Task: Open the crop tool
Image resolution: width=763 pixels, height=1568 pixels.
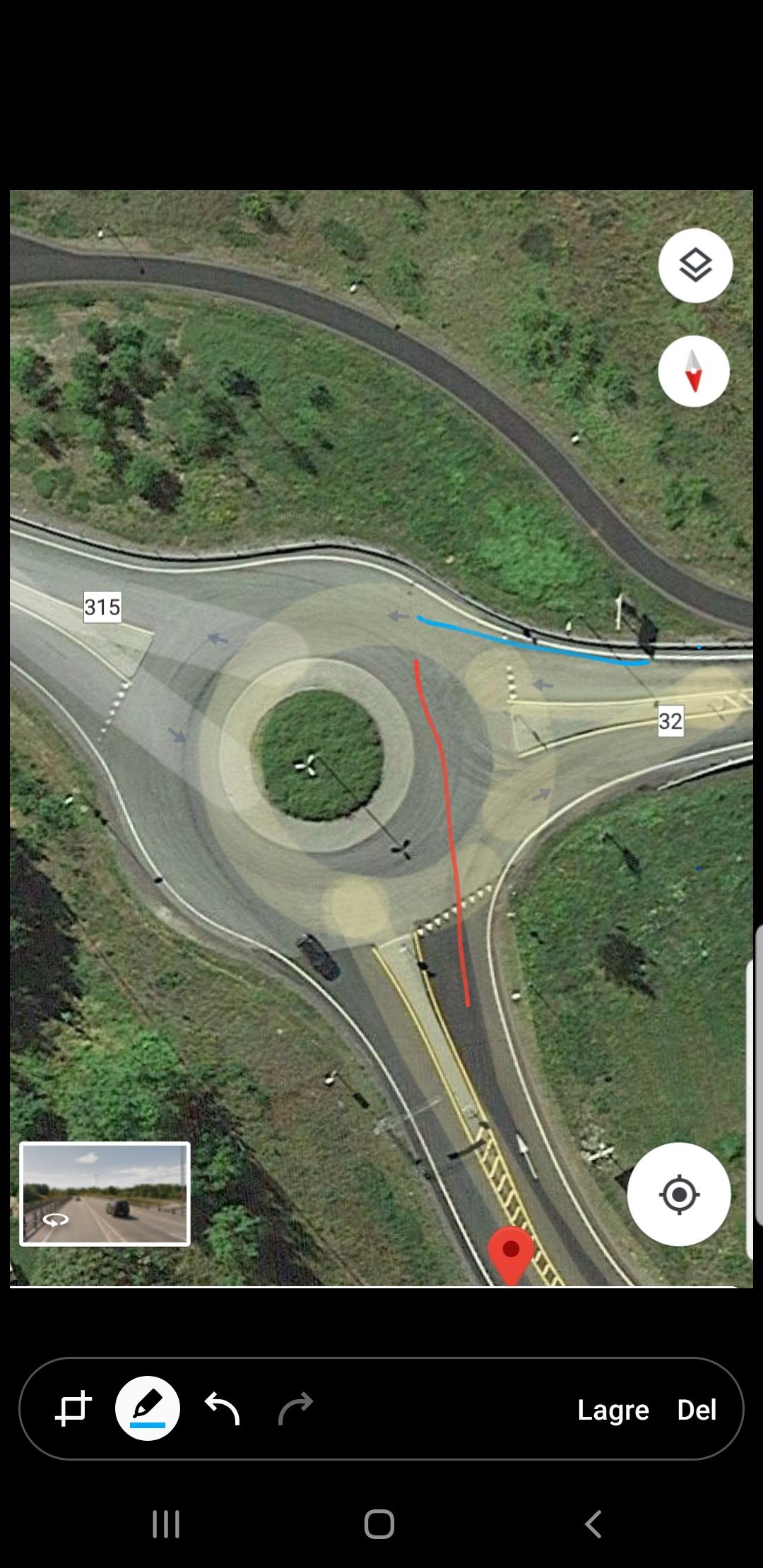Action: [x=73, y=1408]
